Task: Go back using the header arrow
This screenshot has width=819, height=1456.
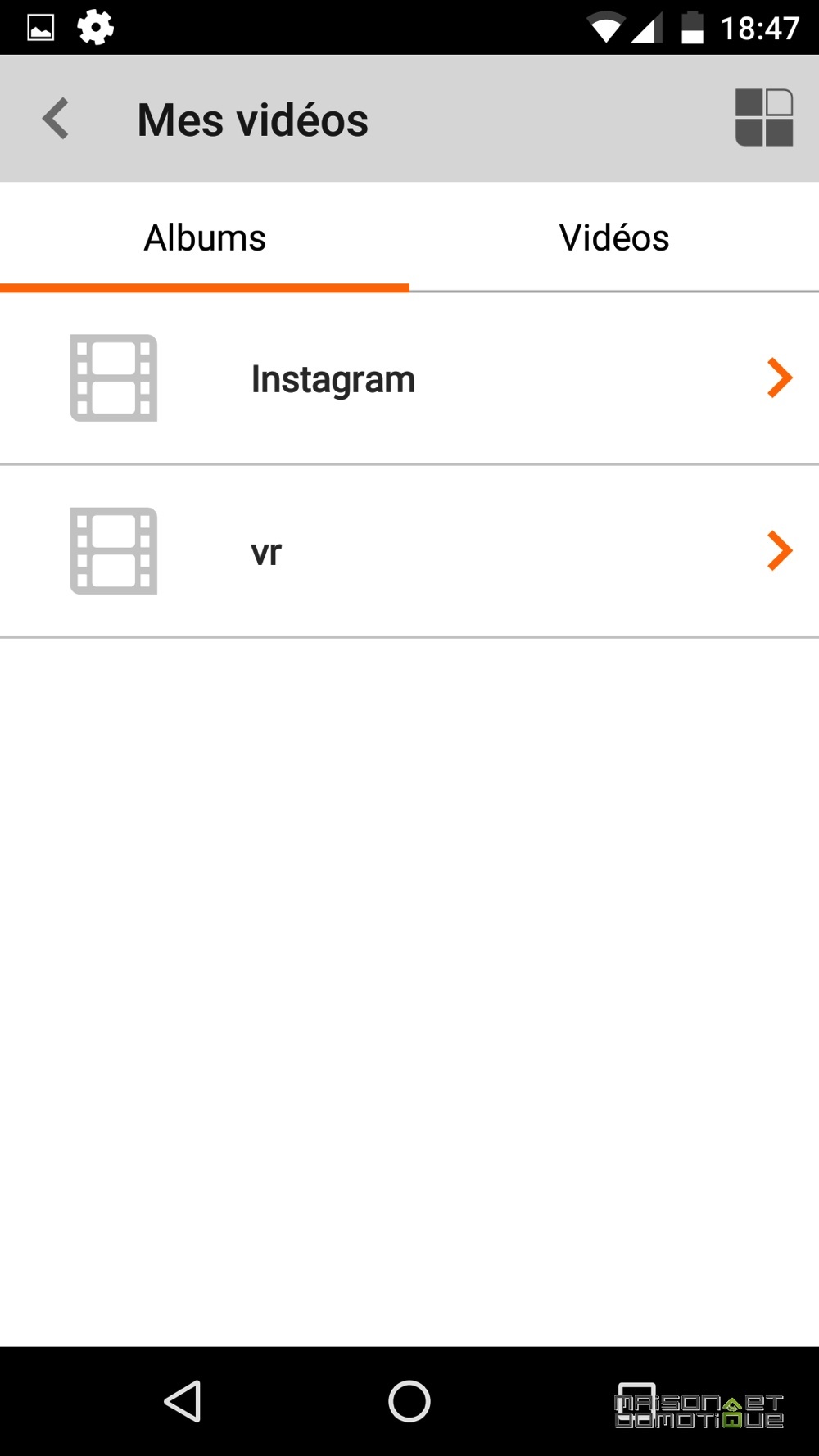Action: point(56,120)
